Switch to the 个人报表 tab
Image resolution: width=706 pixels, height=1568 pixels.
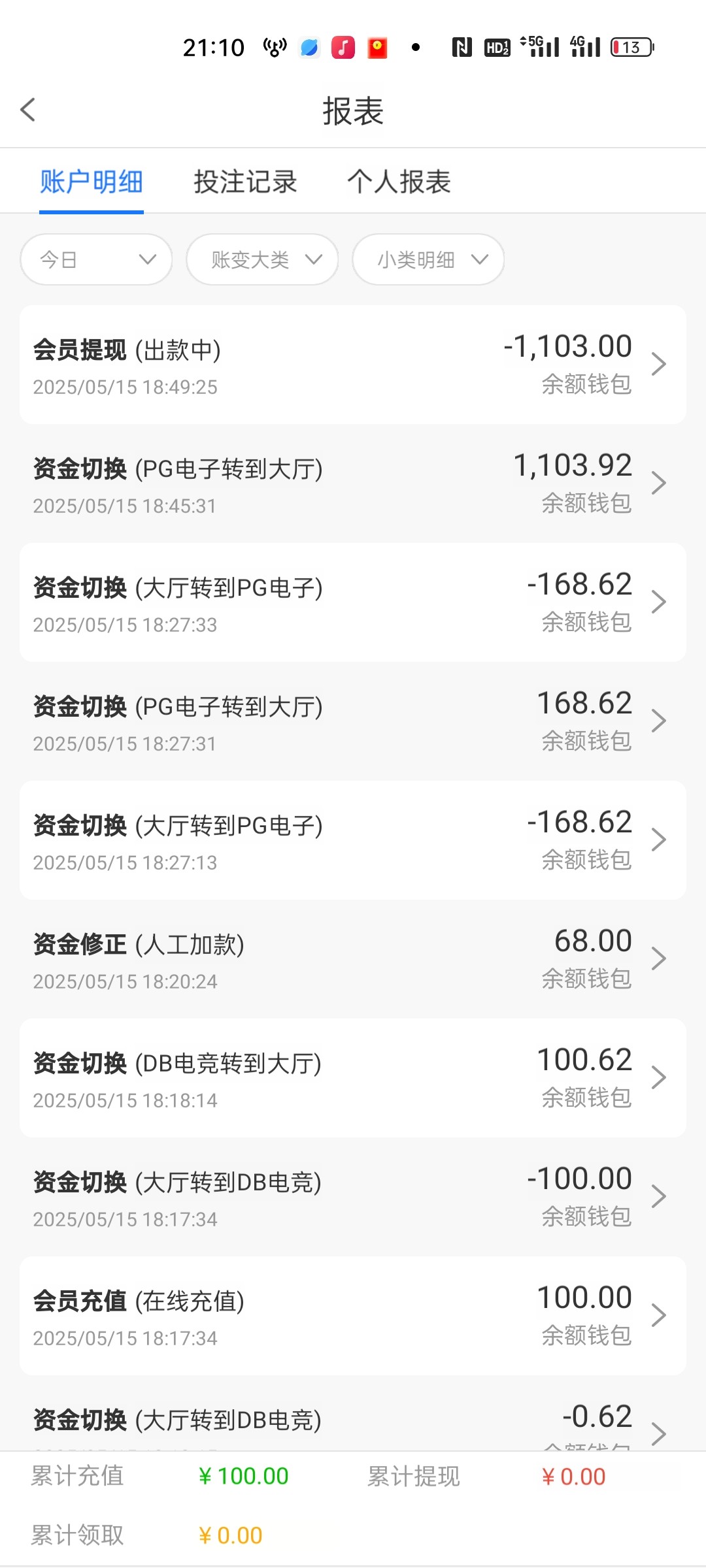click(x=399, y=182)
